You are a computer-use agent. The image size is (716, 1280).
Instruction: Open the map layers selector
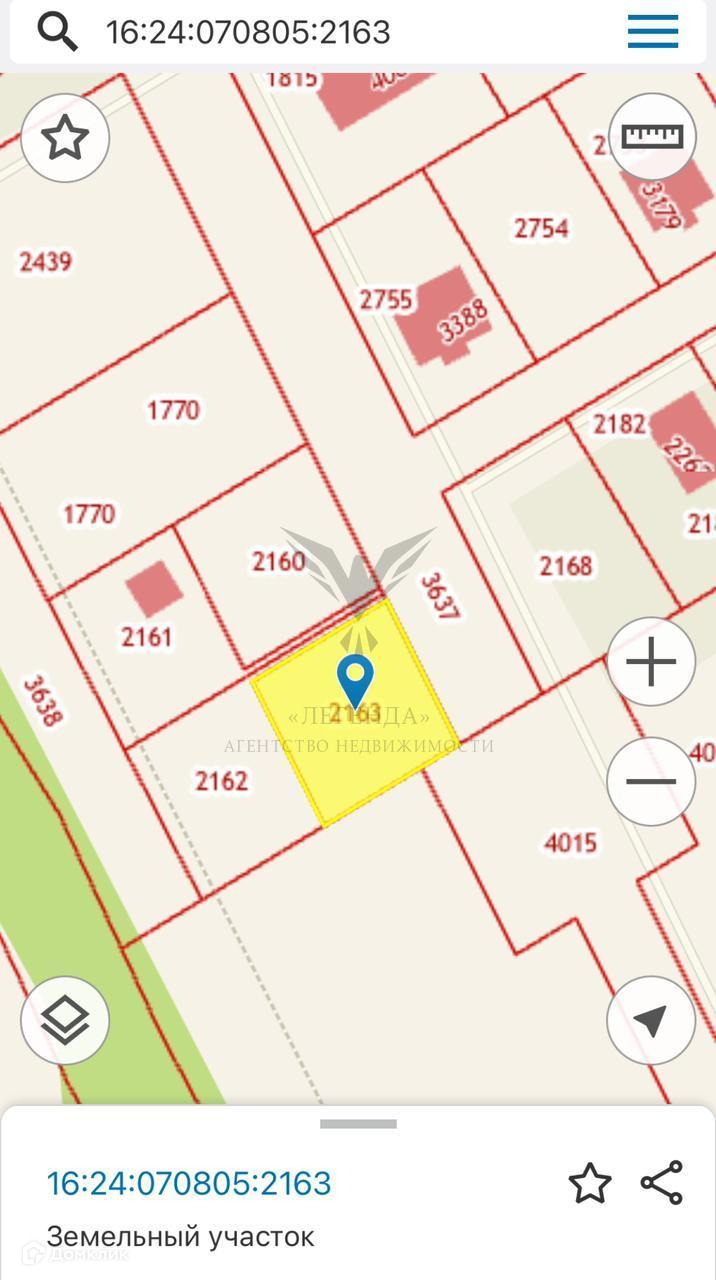coord(65,1020)
